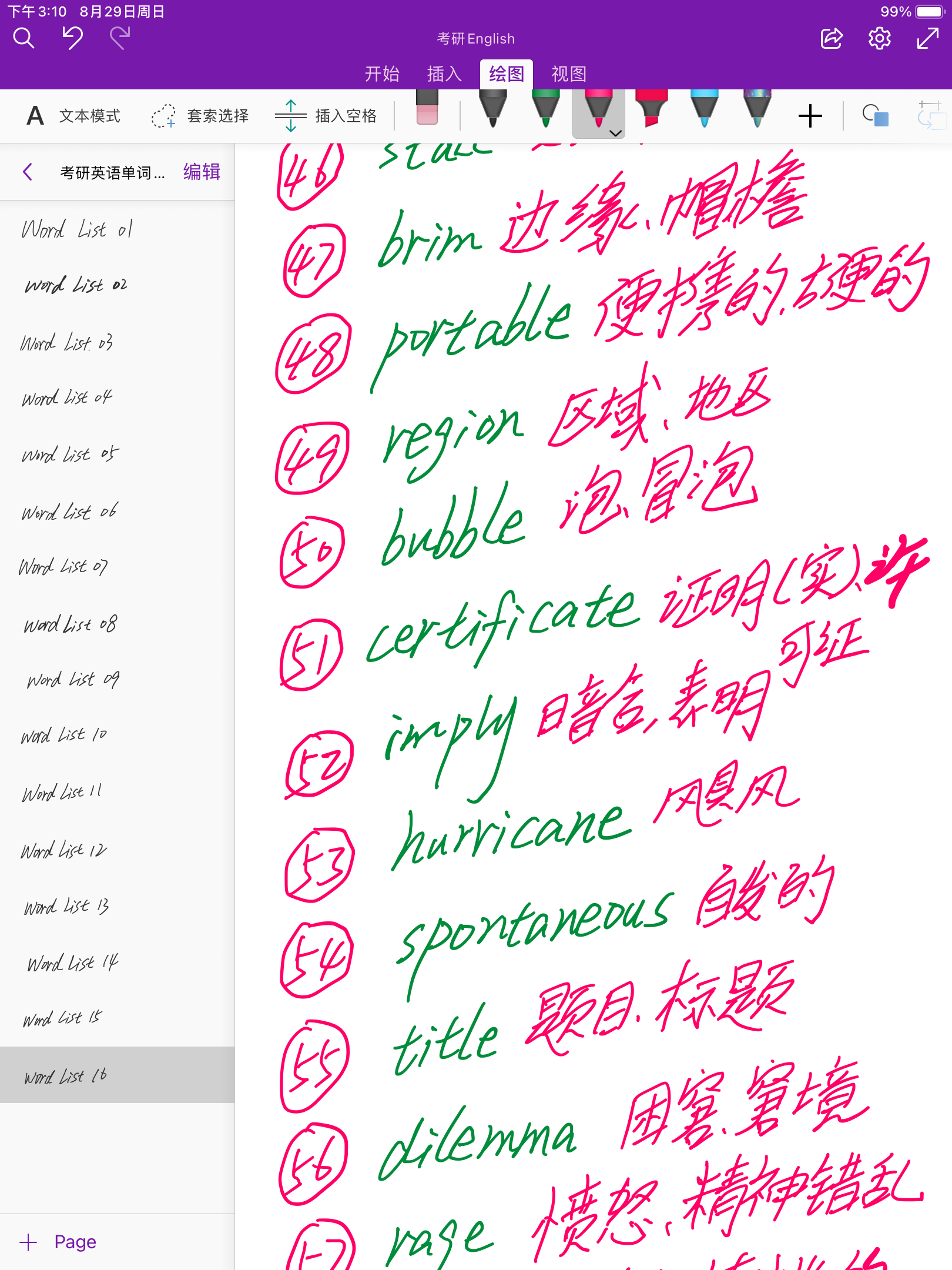
Task: Open the search magnifier
Action: [x=24, y=39]
